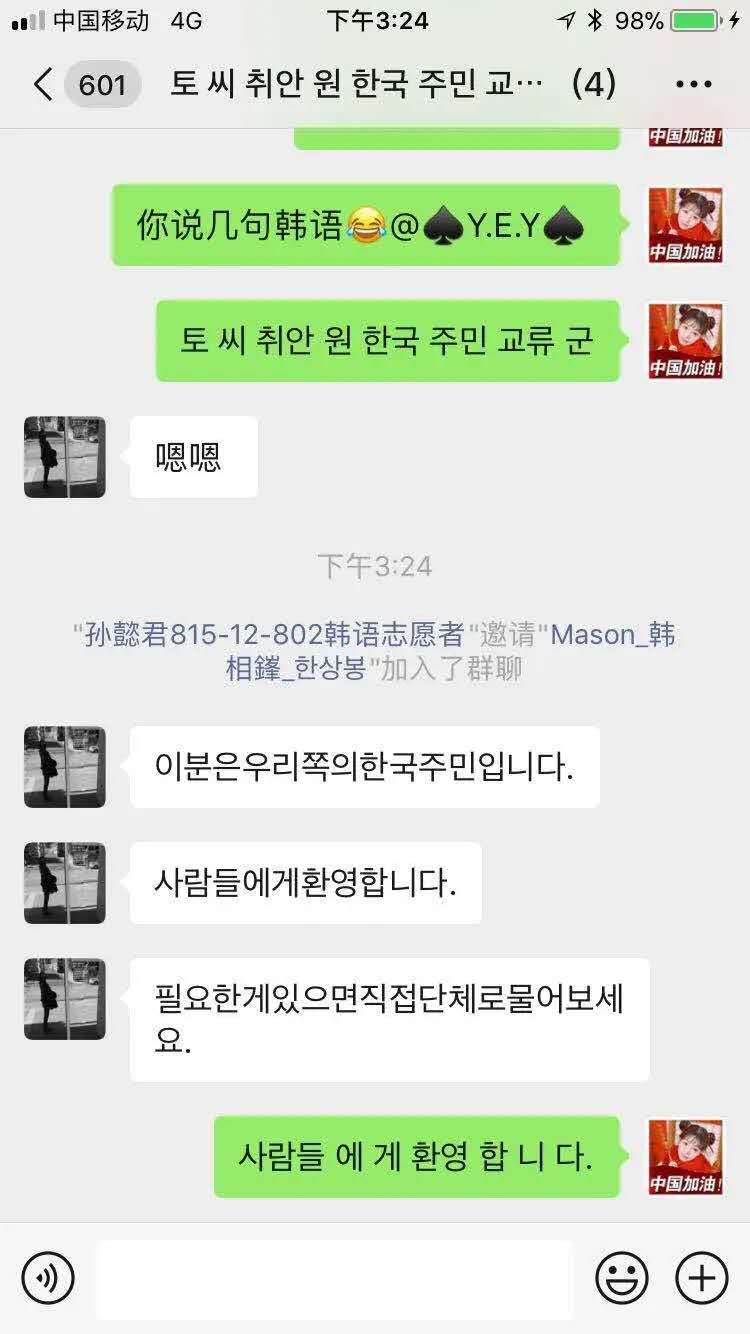The width and height of the screenshot is (750, 1334).
Task: Open the emoji sticker panel
Action: [621, 1277]
